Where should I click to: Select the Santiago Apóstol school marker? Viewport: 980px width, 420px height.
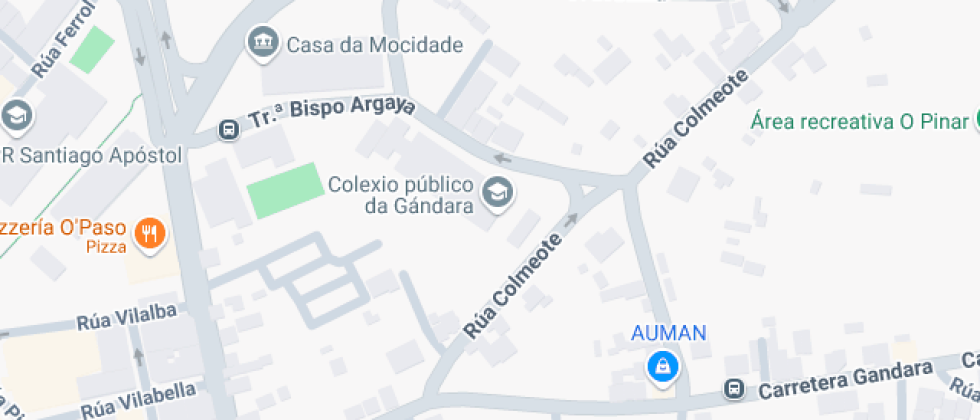(x=17, y=116)
